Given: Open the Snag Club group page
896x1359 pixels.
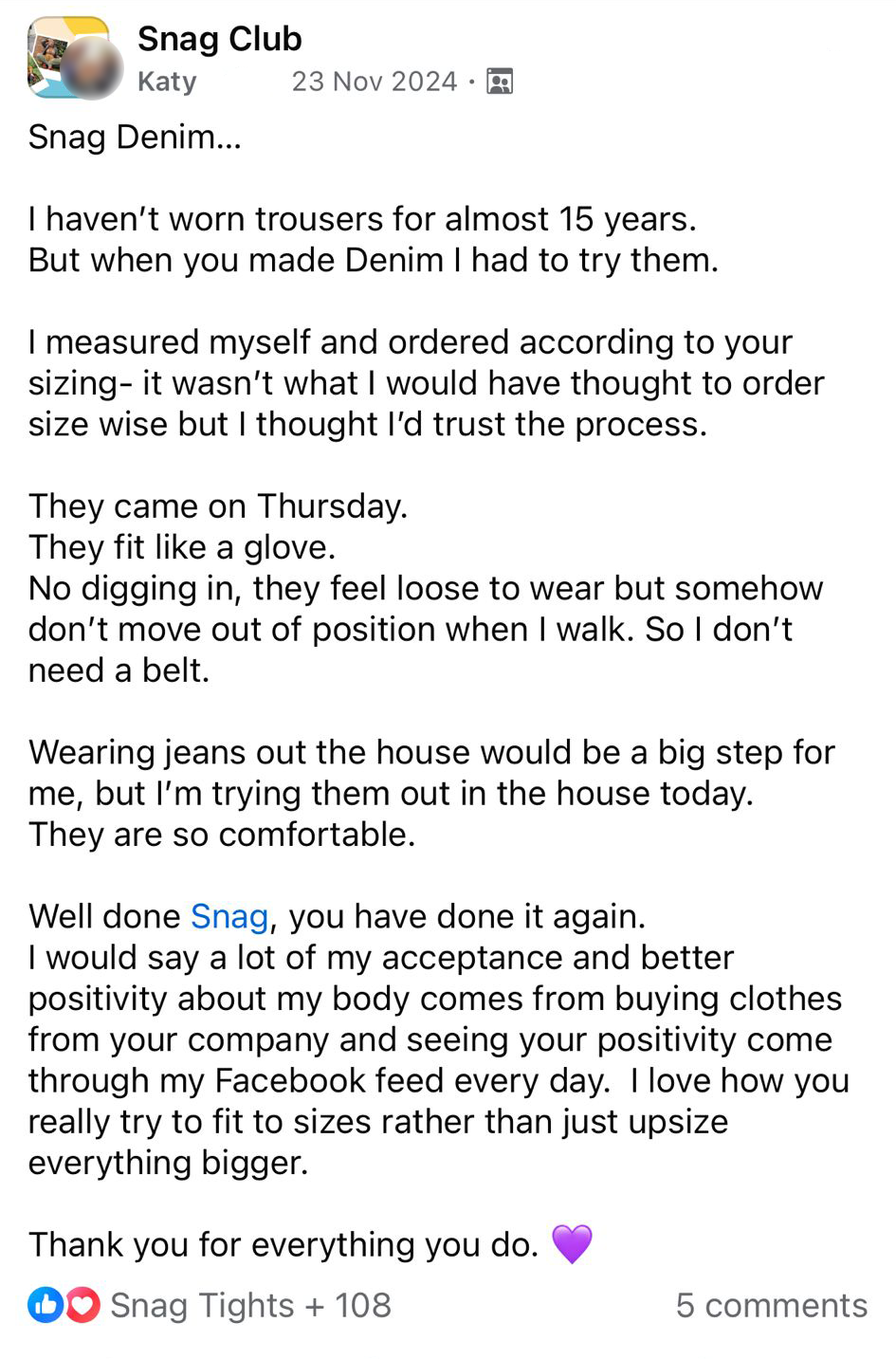Looking at the screenshot, I should [219, 39].
